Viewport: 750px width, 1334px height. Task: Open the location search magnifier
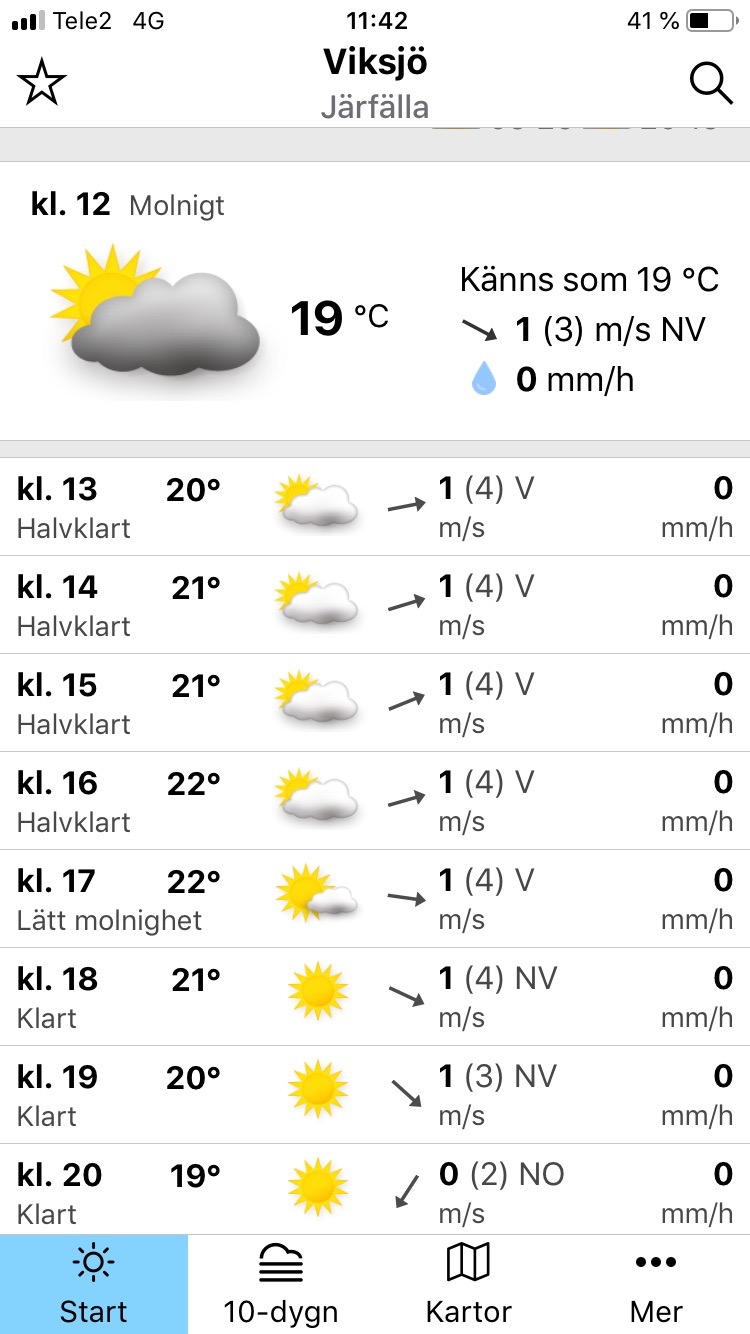tap(710, 84)
